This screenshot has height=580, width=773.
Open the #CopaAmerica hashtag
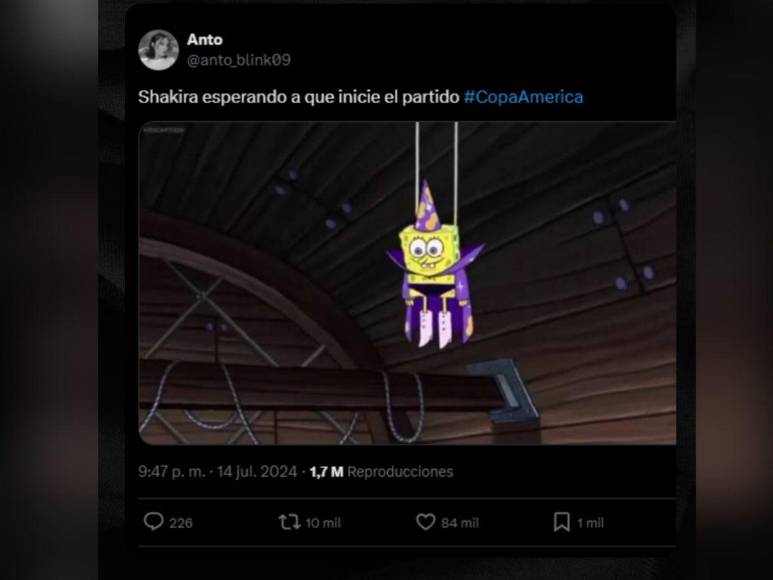523,97
